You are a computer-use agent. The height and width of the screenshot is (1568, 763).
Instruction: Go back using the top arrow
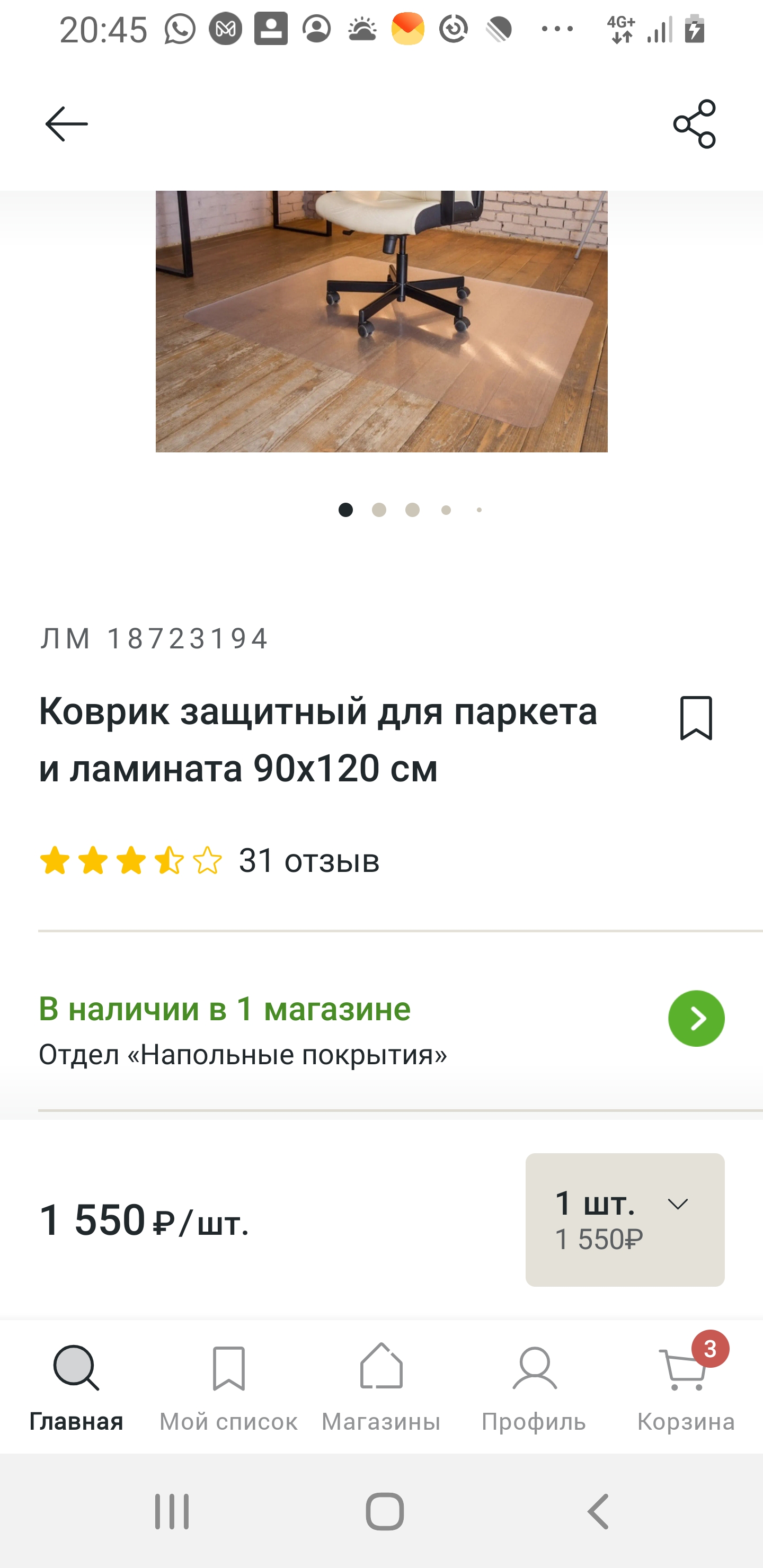click(x=66, y=124)
